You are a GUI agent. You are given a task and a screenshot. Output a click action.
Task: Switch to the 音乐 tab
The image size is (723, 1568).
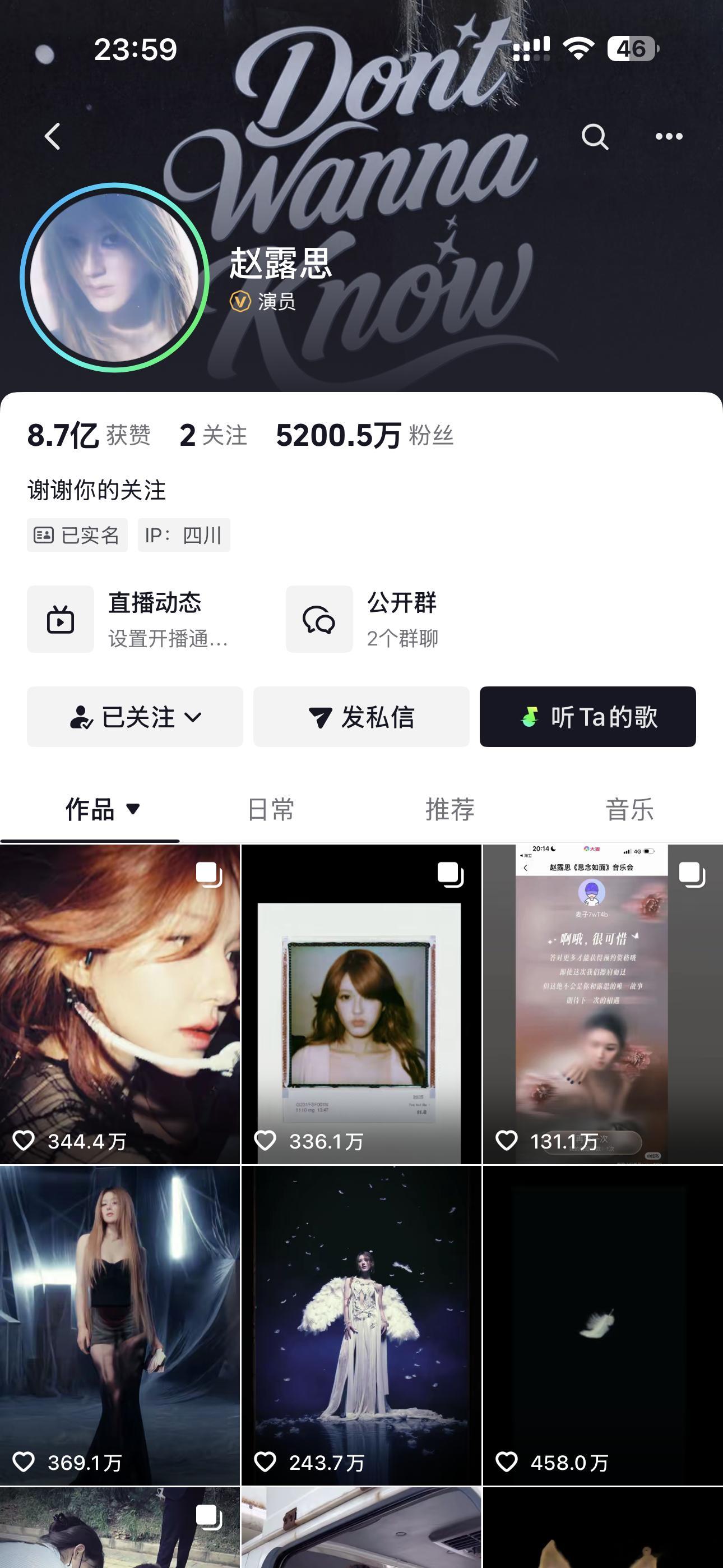(629, 809)
